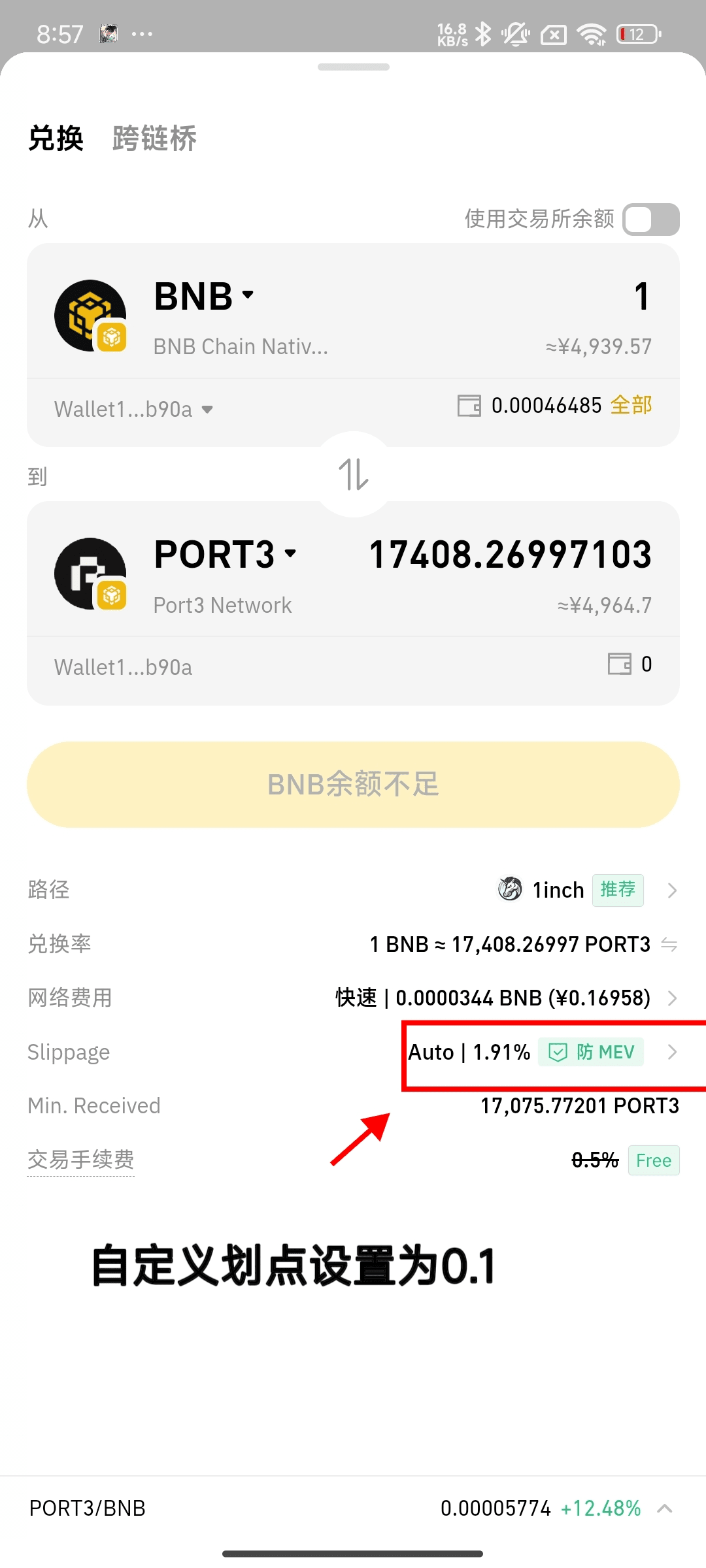Open the BNB token selector
This screenshot has height=1568, width=706.
pyautogui.click(x=204, y=296)
